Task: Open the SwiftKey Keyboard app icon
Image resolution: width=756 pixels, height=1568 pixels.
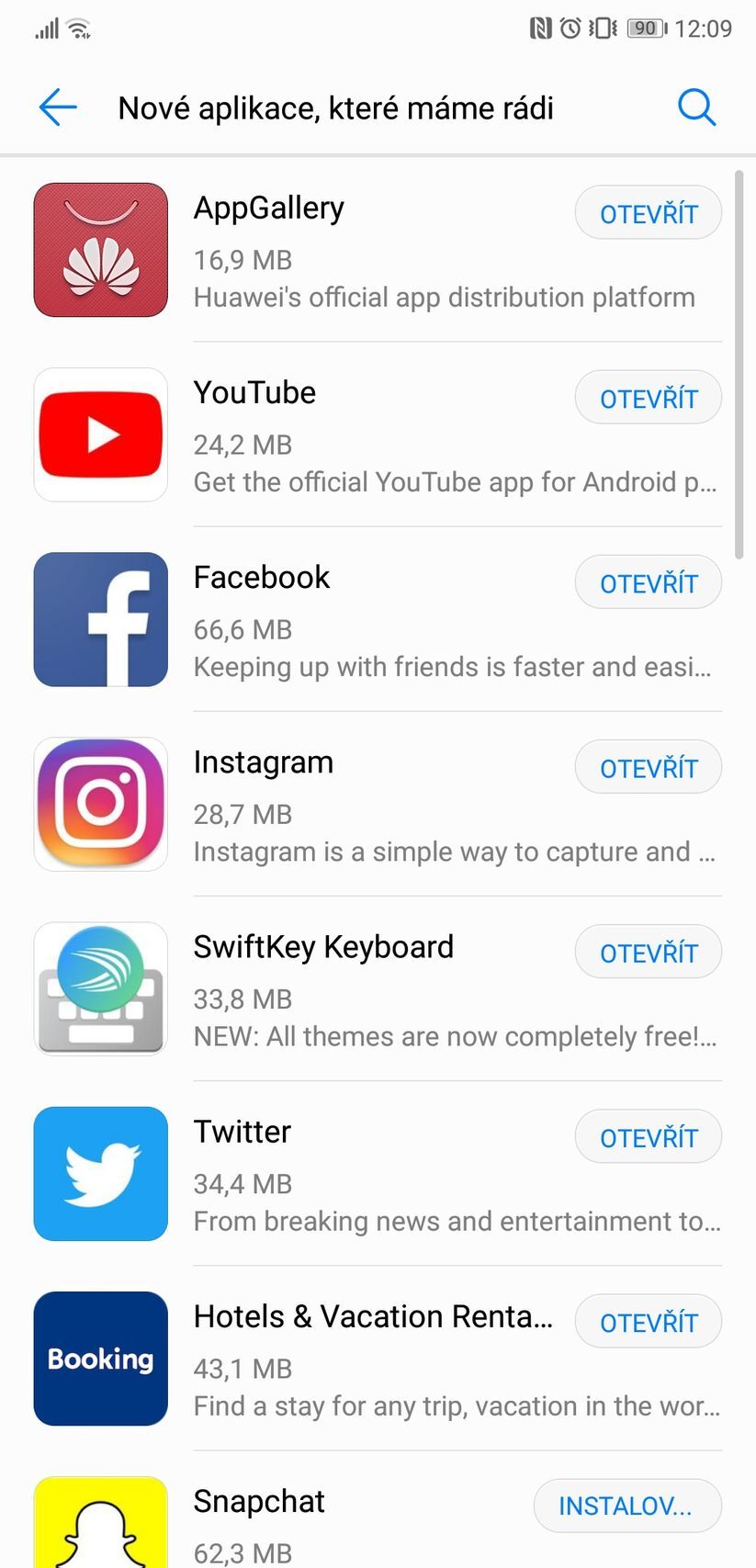Action: pyautogui.click(x=100, y=989)
